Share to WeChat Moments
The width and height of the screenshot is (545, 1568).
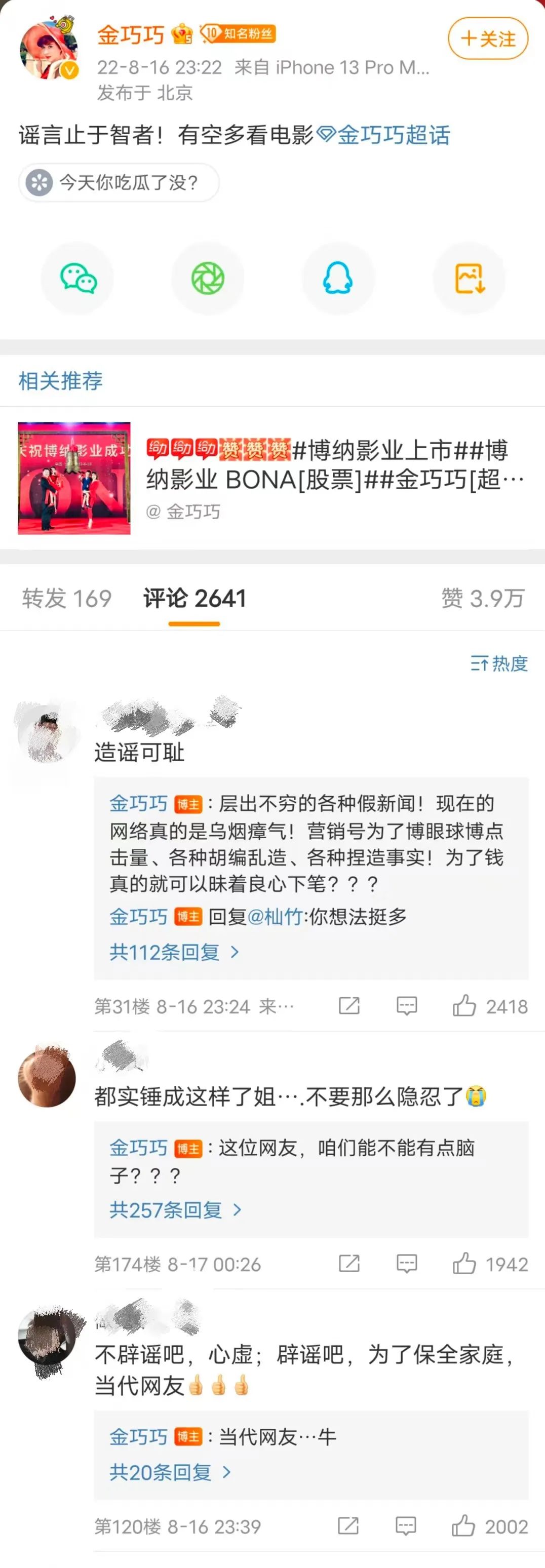pyautogui.click(x=208, y=278)
